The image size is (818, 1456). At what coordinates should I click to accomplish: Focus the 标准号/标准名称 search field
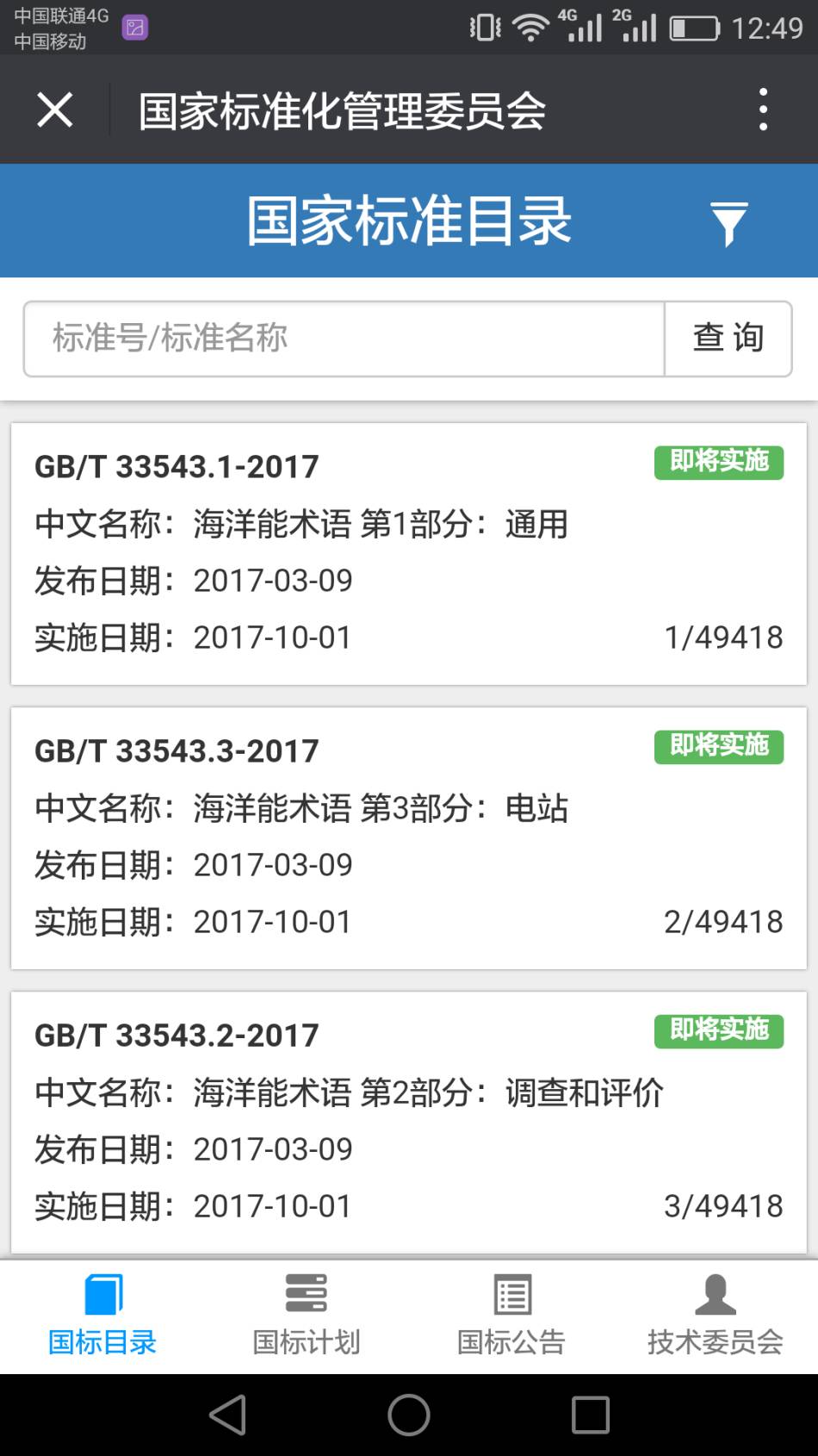(x=344, y=339)
